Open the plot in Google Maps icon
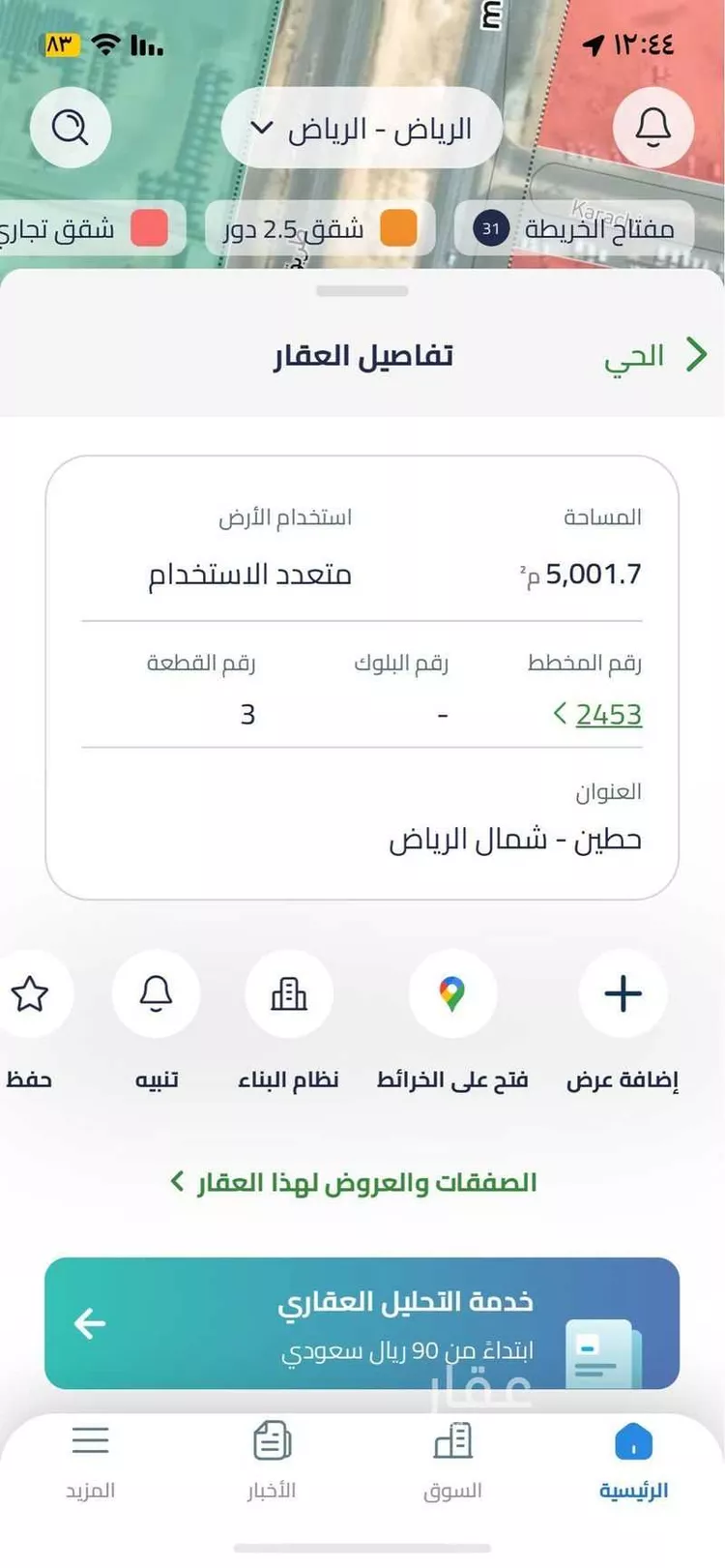This screenshot has height=1568, width=725. tap(453, 993)
